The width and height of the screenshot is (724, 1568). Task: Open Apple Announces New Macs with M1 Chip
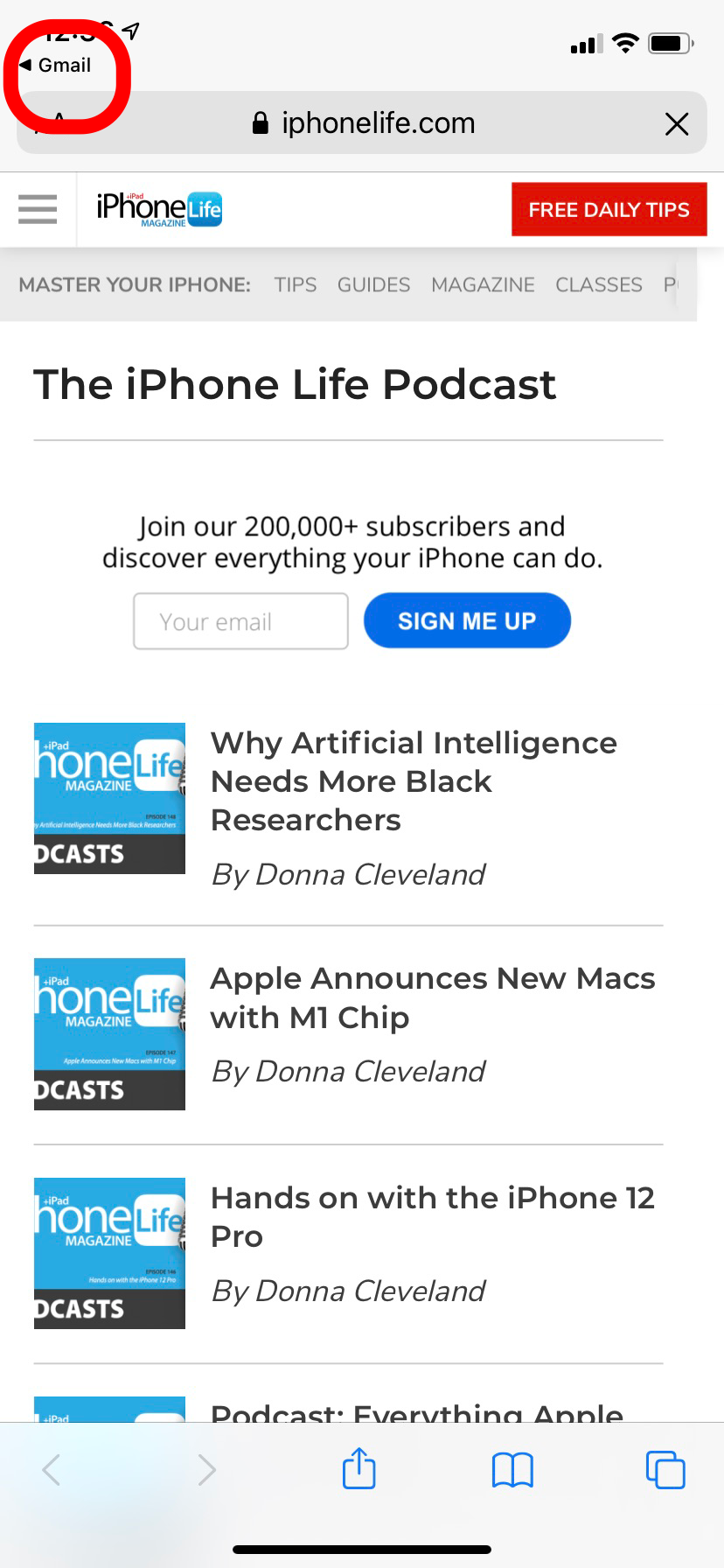tap(432, 997)
